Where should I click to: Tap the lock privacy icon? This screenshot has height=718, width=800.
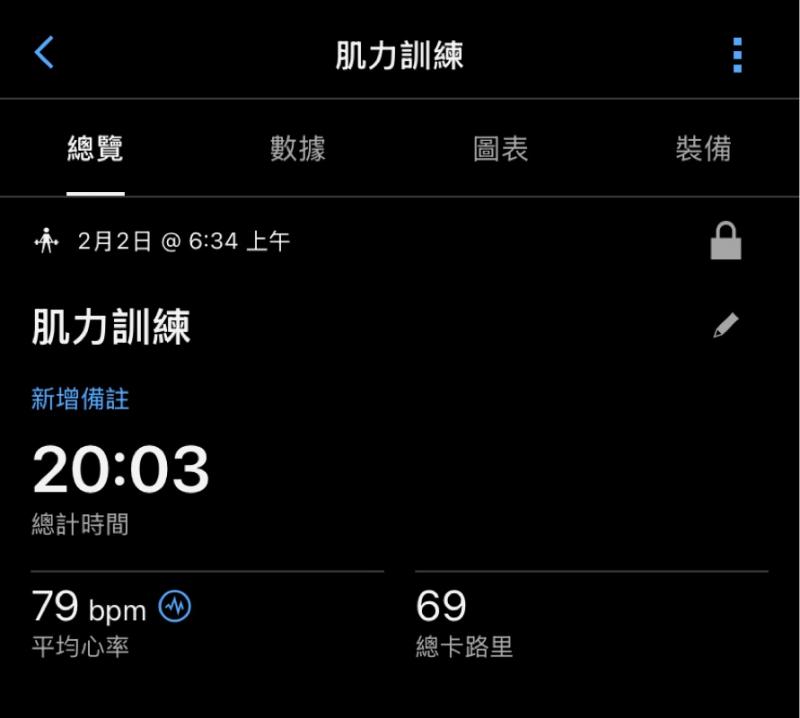click(726, 240)
